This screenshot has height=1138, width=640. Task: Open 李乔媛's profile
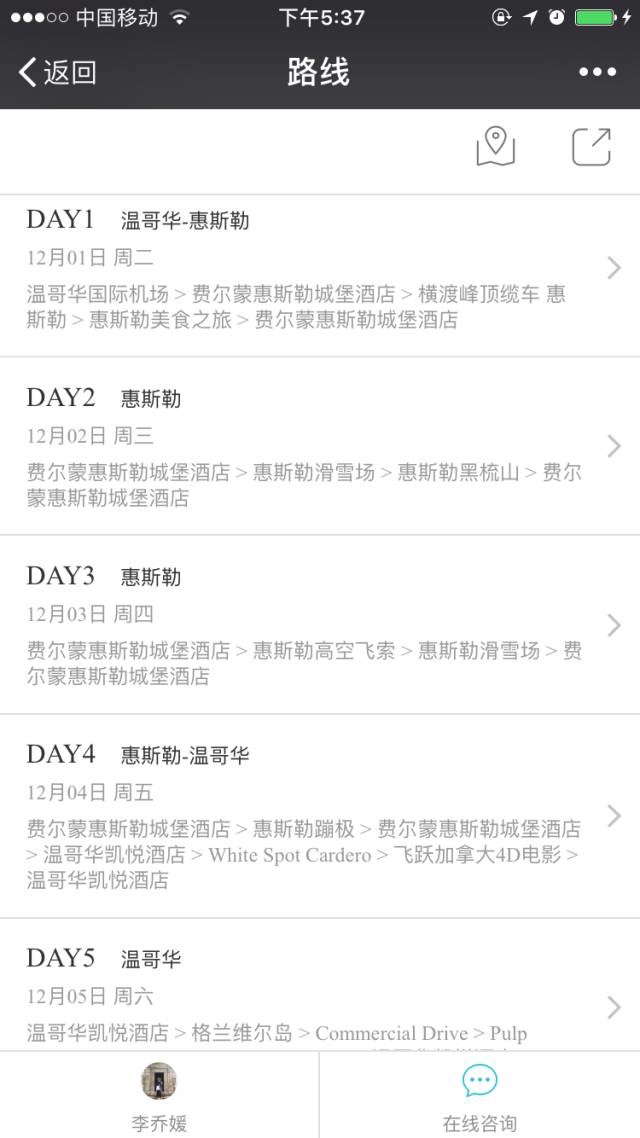[159, 1095]
